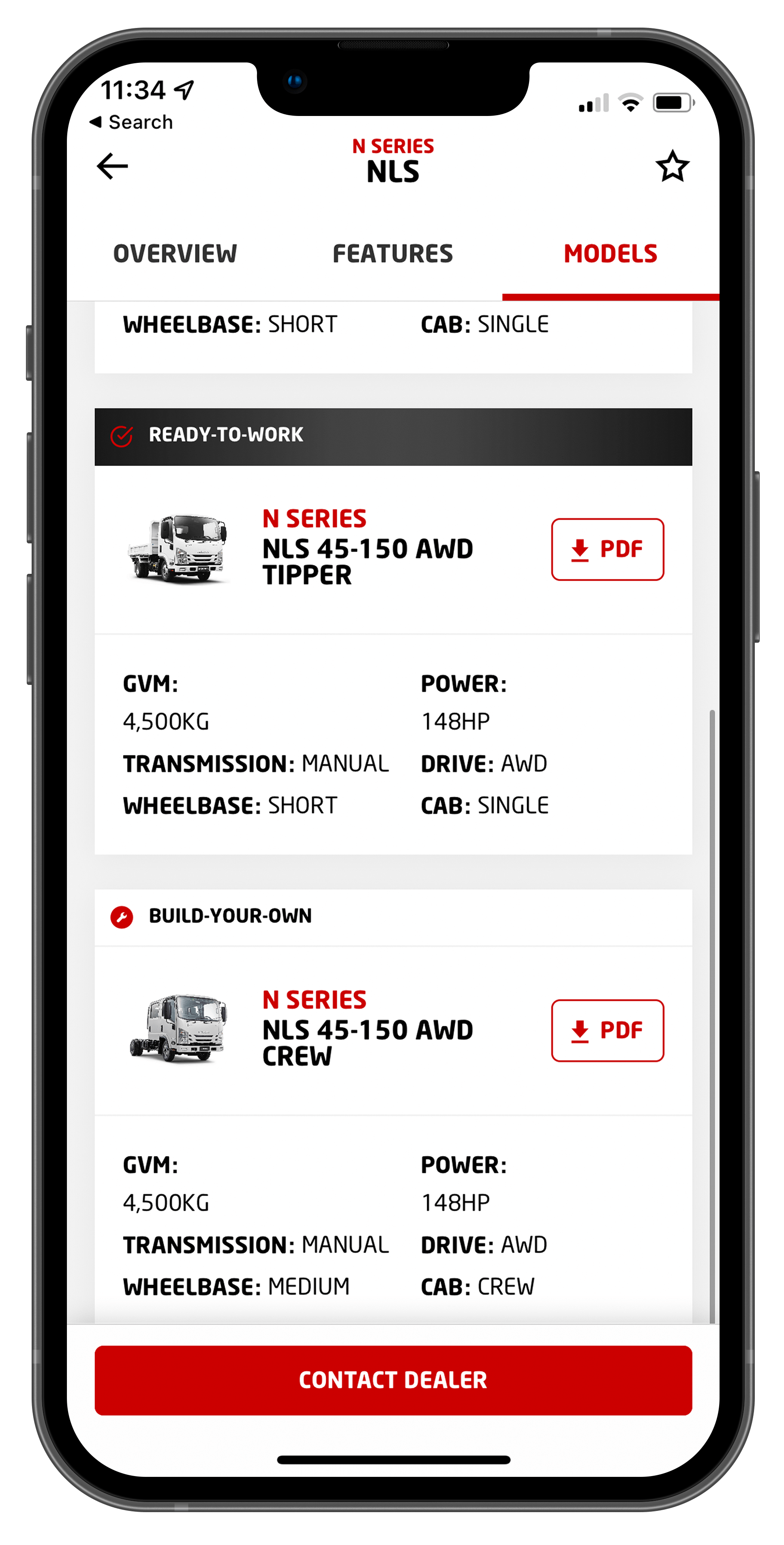Viewport: 784px width, 1545px height.
Task: Switch to the Overview tab
Action: (x=175, y=254)
